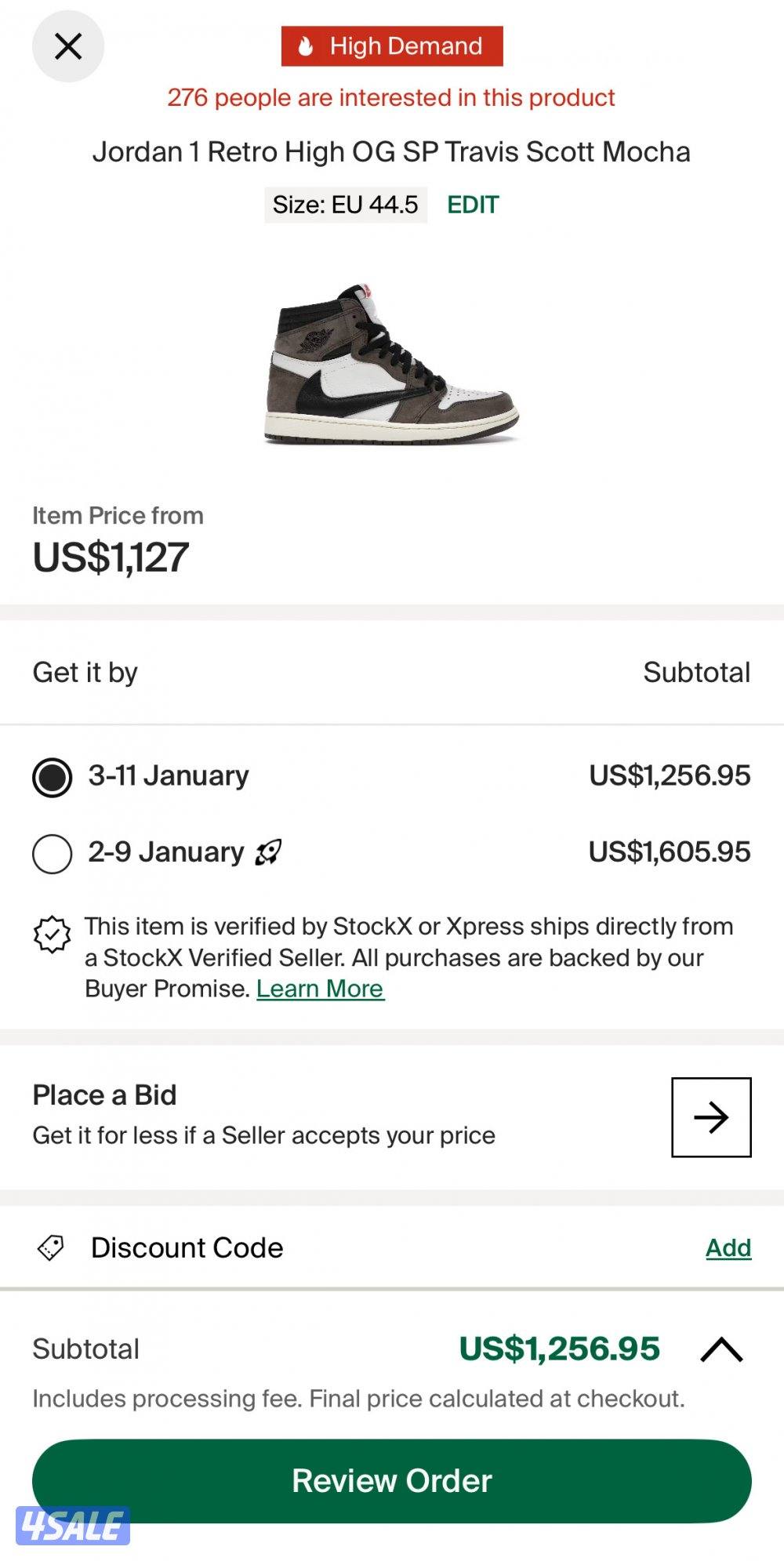Click the Size: EU 44.5 highlighted field
This screenshot has width=784, height=1561.
point(347,204)
